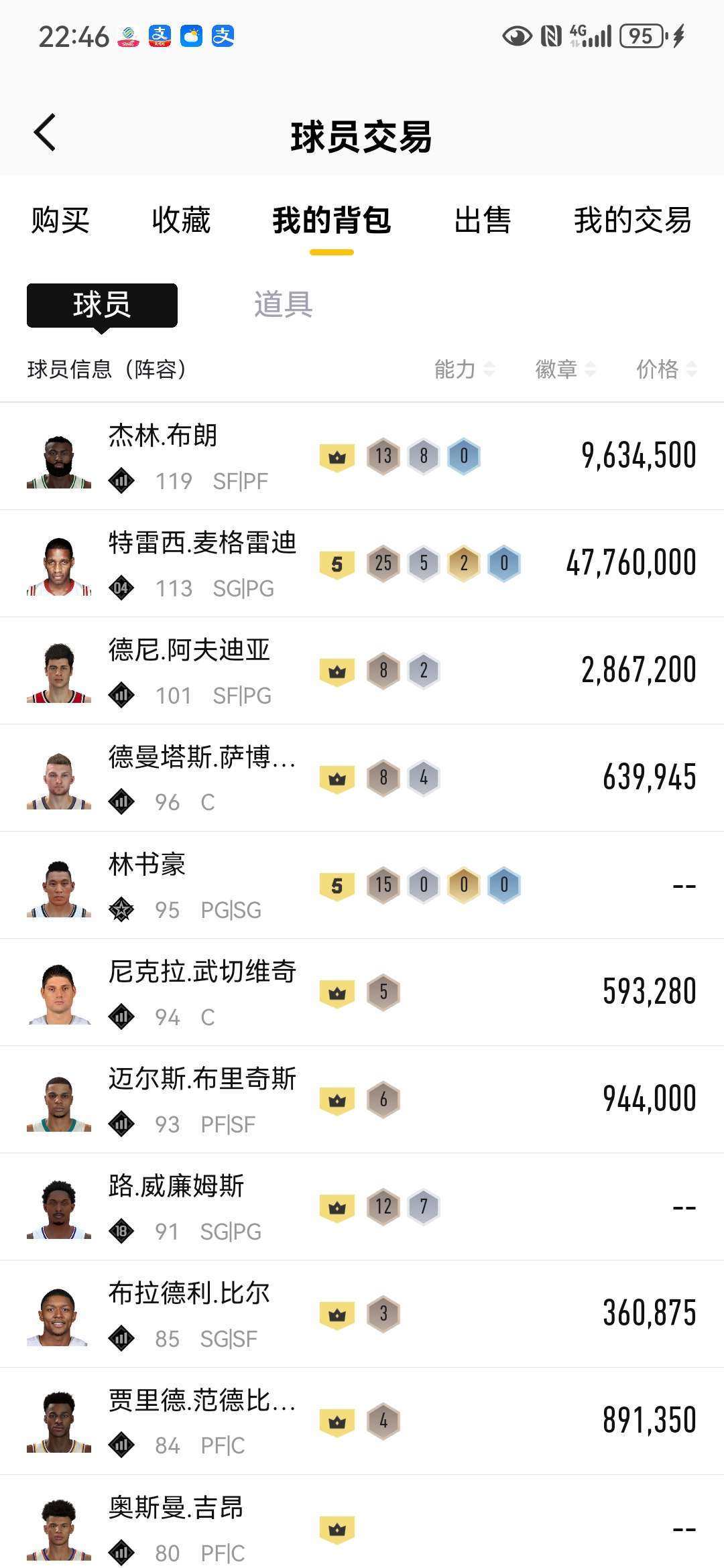Toggle the 徽章 sort order

click(563, 369)
